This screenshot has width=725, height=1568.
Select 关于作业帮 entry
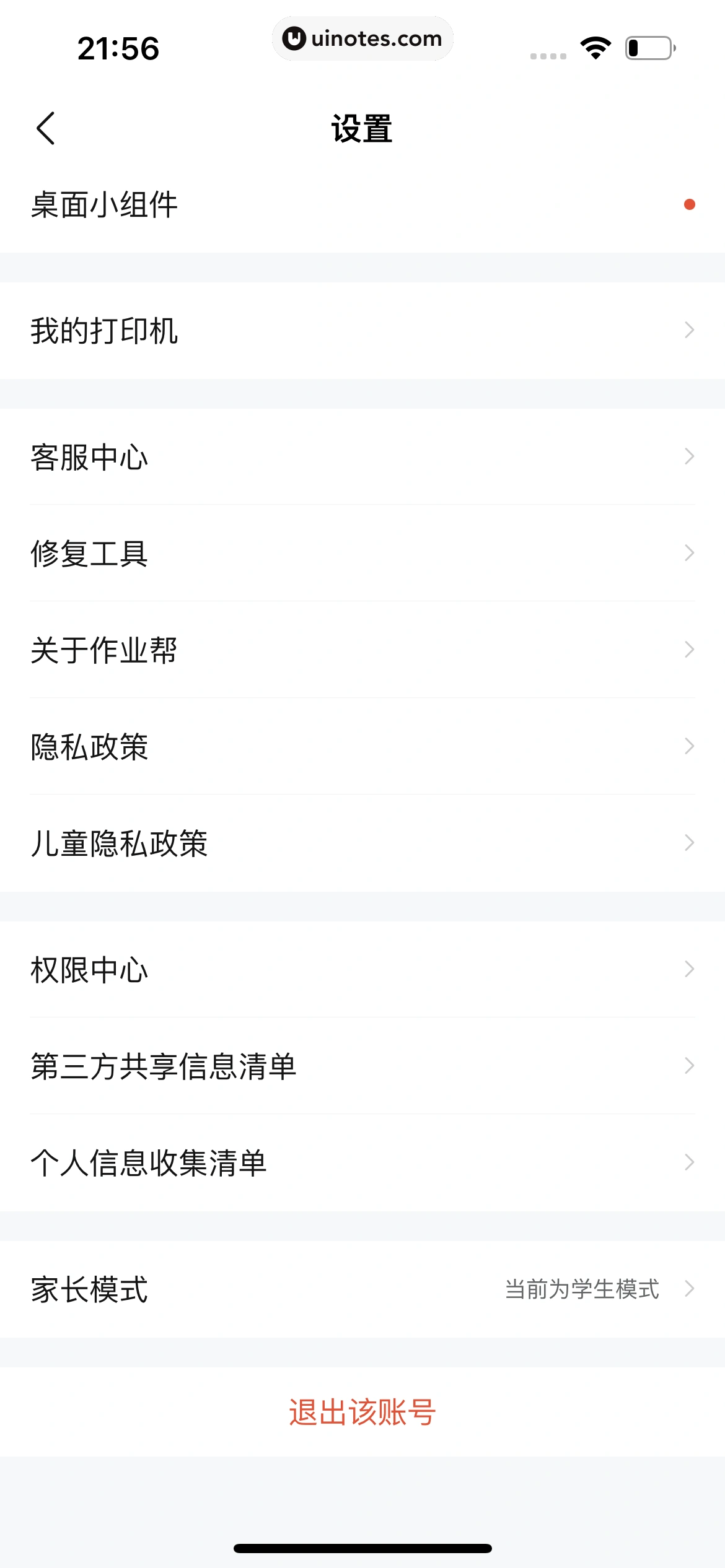(104, 650)
